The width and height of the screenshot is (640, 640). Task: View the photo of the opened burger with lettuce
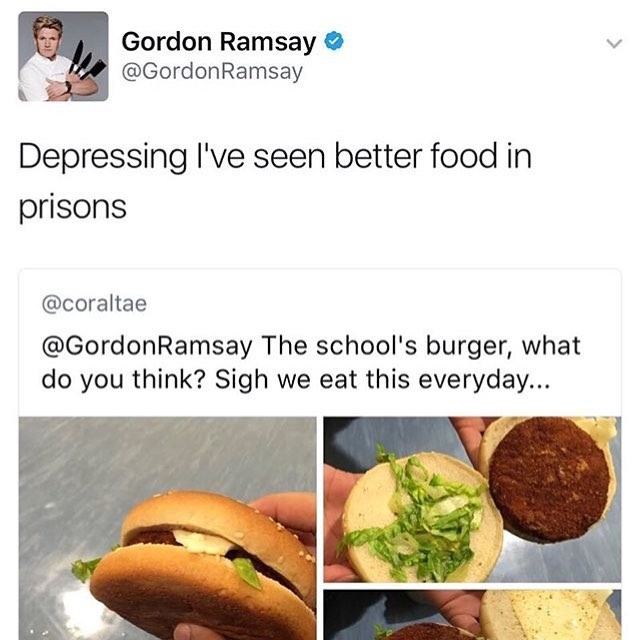click(471, 498)
